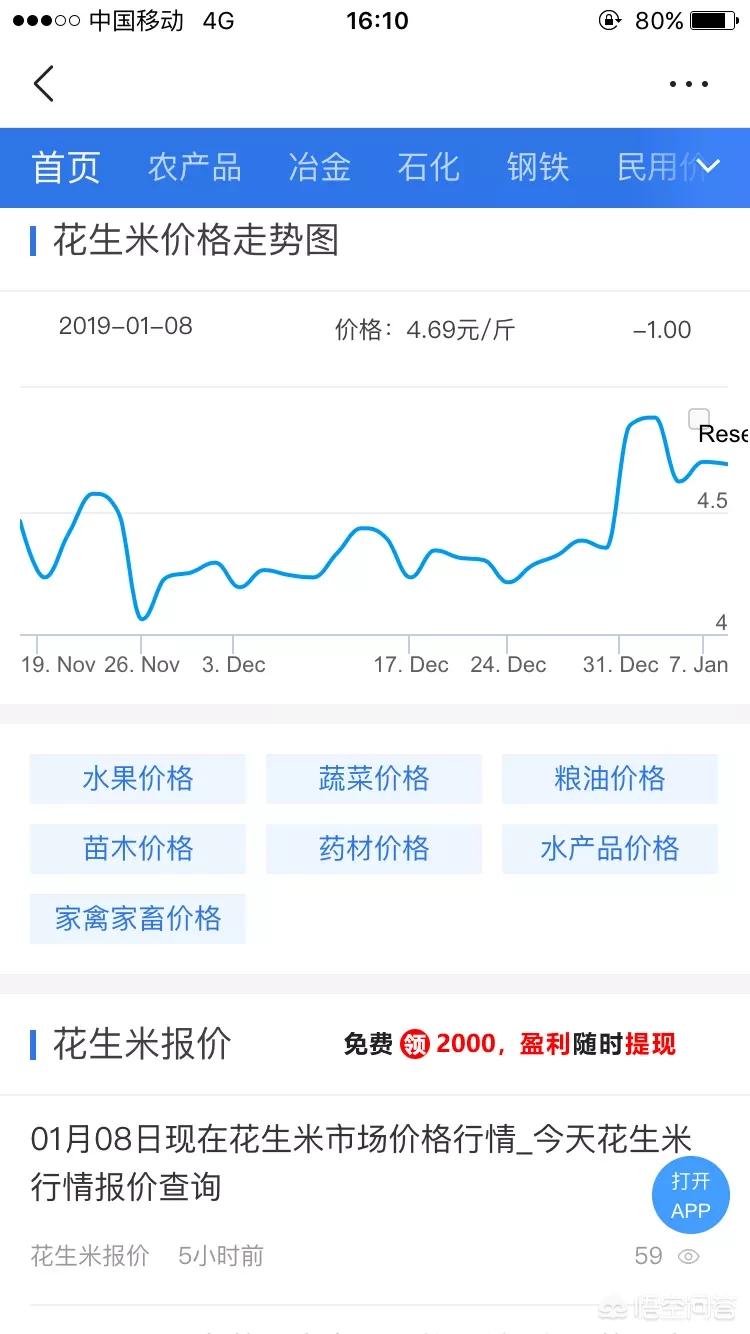Go back using the top arrow
Image resolution: width=750 pixels, height=1334 pixels.
click(x=43, y=84)
